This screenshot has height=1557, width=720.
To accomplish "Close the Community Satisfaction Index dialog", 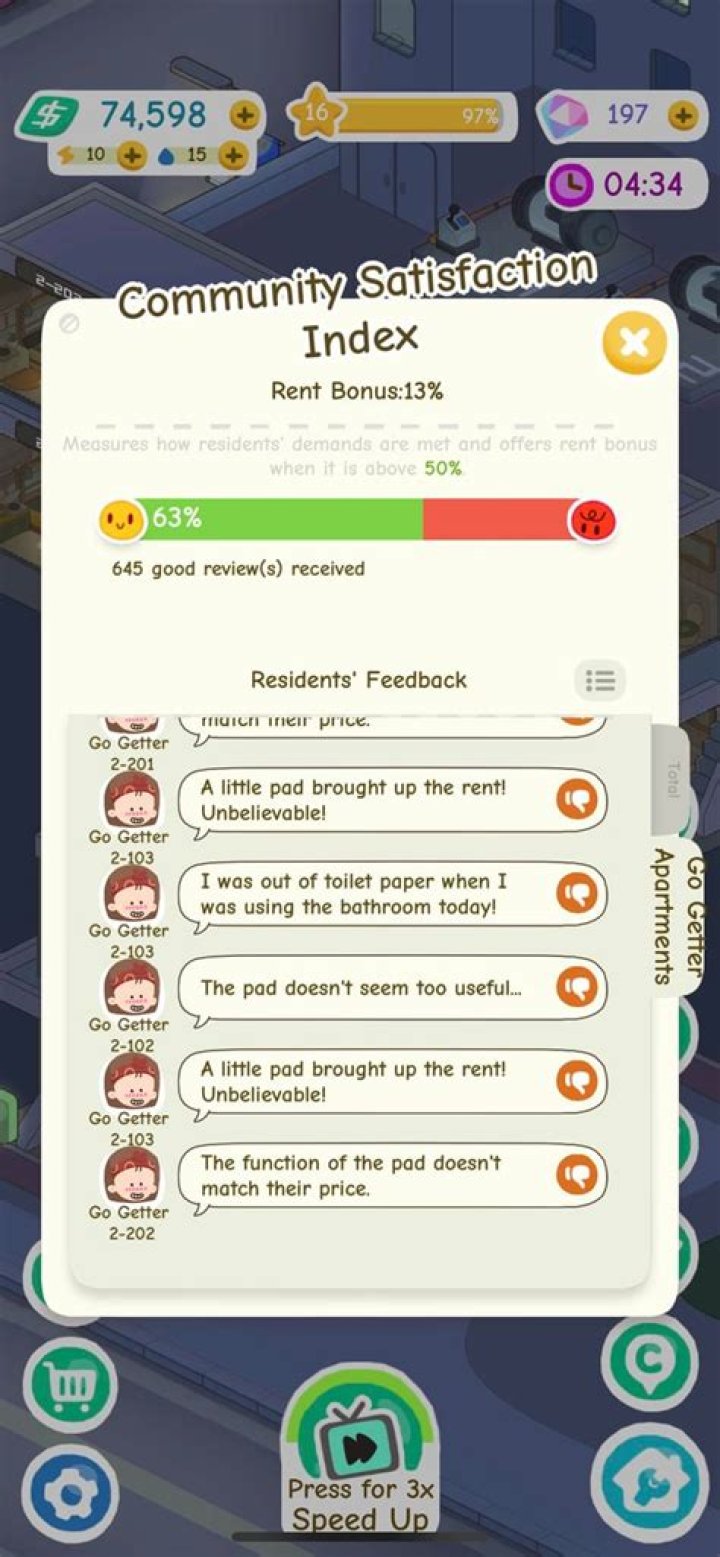I will point(634,343).
